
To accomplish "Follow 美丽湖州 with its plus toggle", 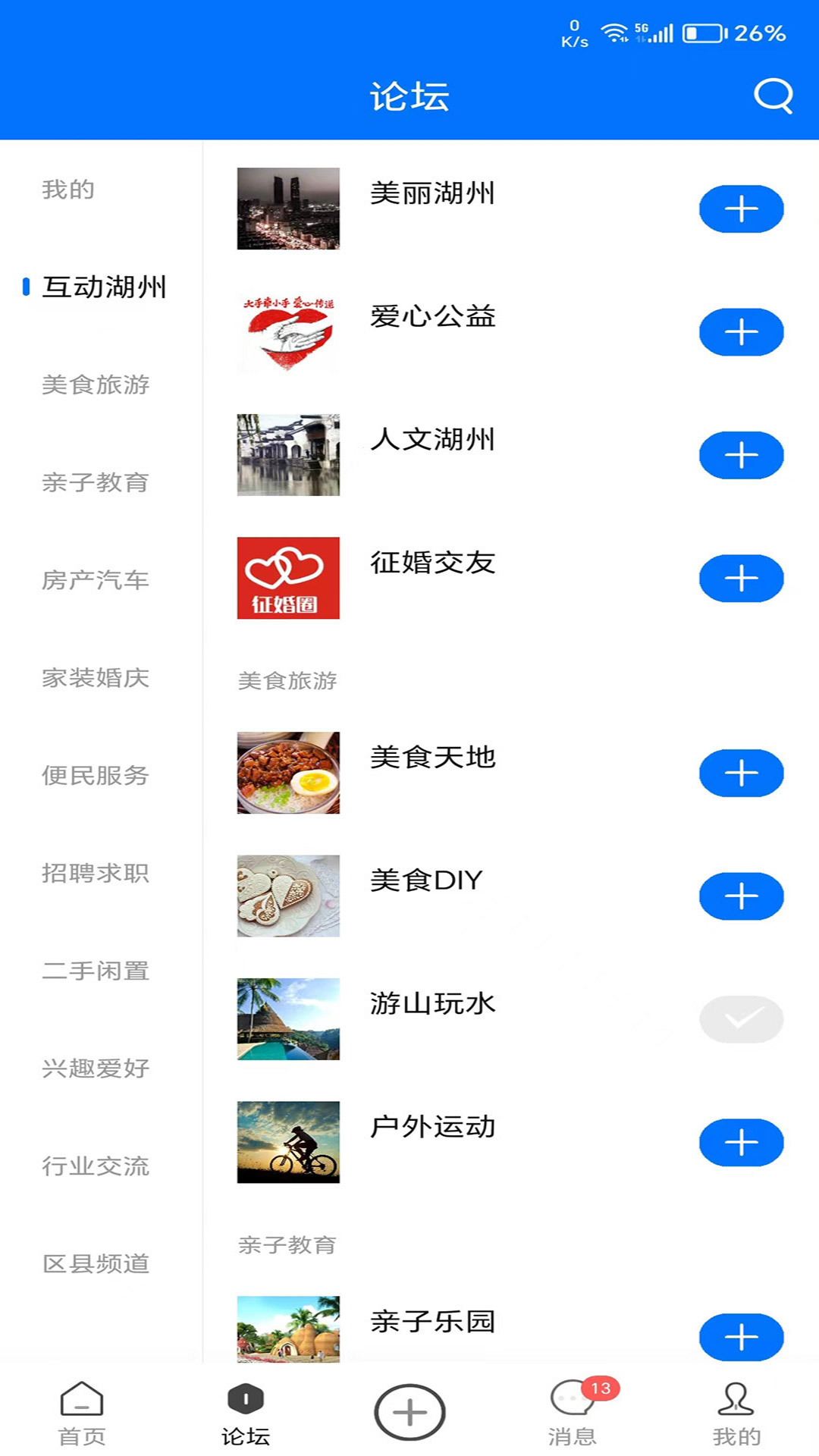I will [741, 209].
